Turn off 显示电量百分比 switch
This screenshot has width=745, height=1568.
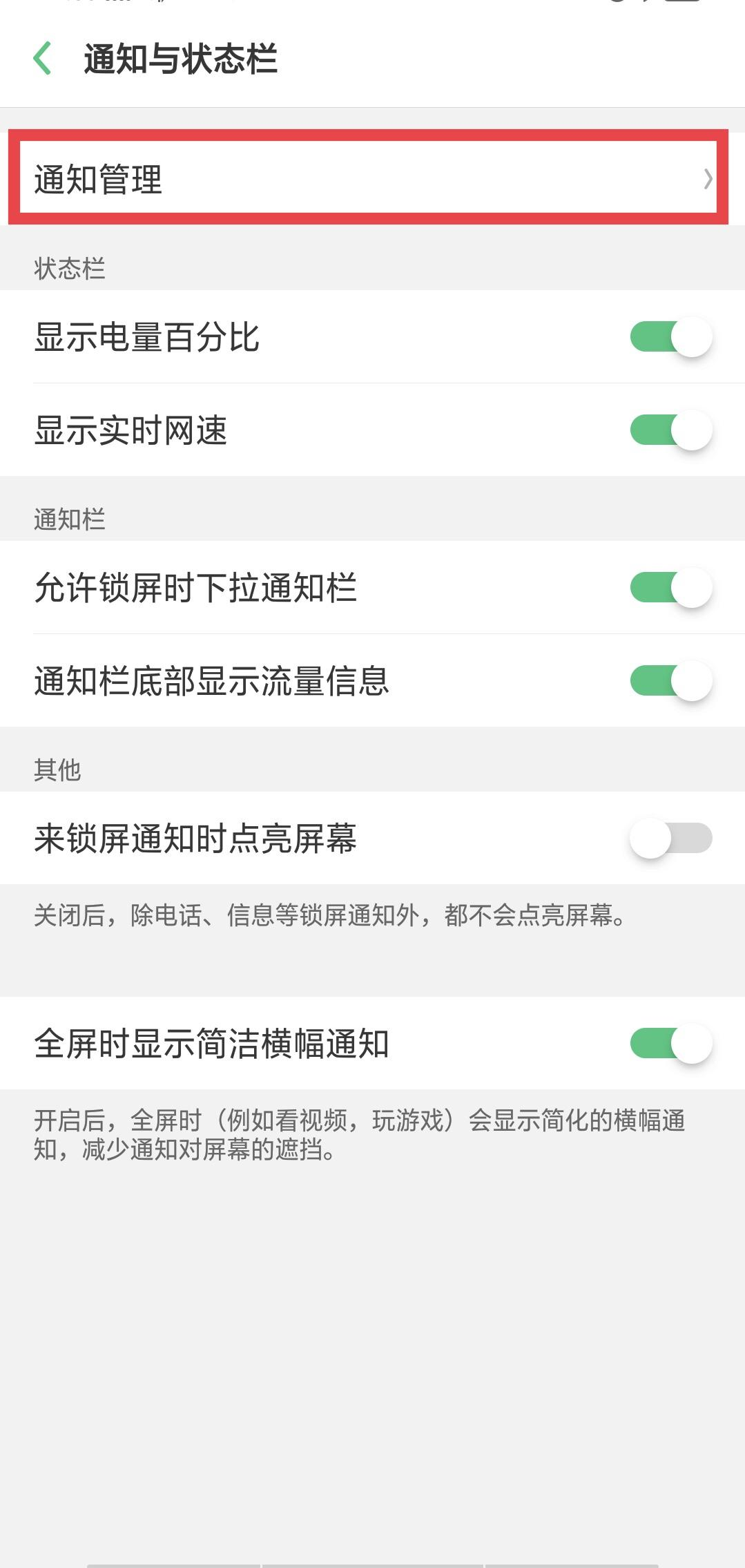pyautogui.click(x=670, y=337)
